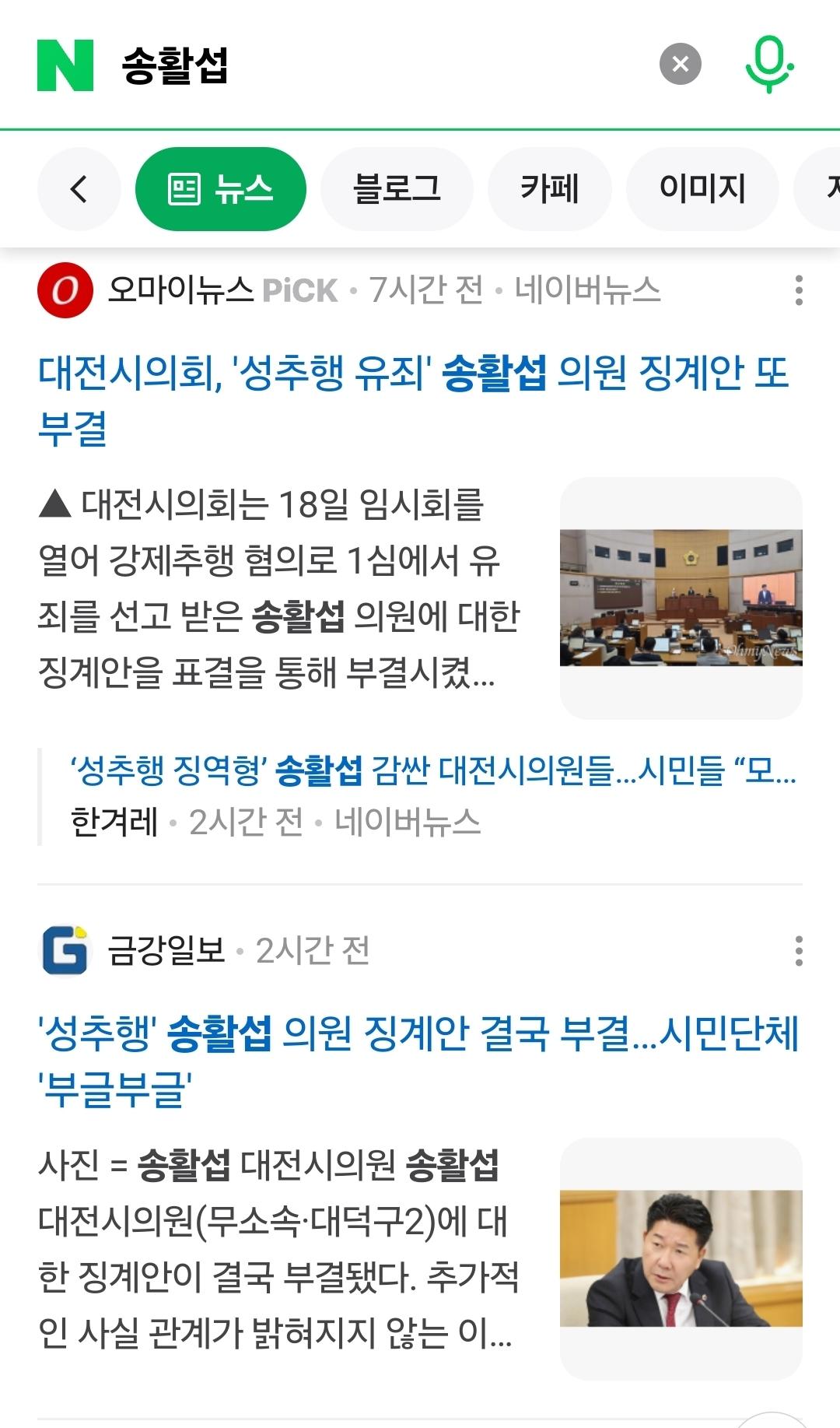Open the 이미지 search tab
840x1428 pixels.
click(702, 188)
